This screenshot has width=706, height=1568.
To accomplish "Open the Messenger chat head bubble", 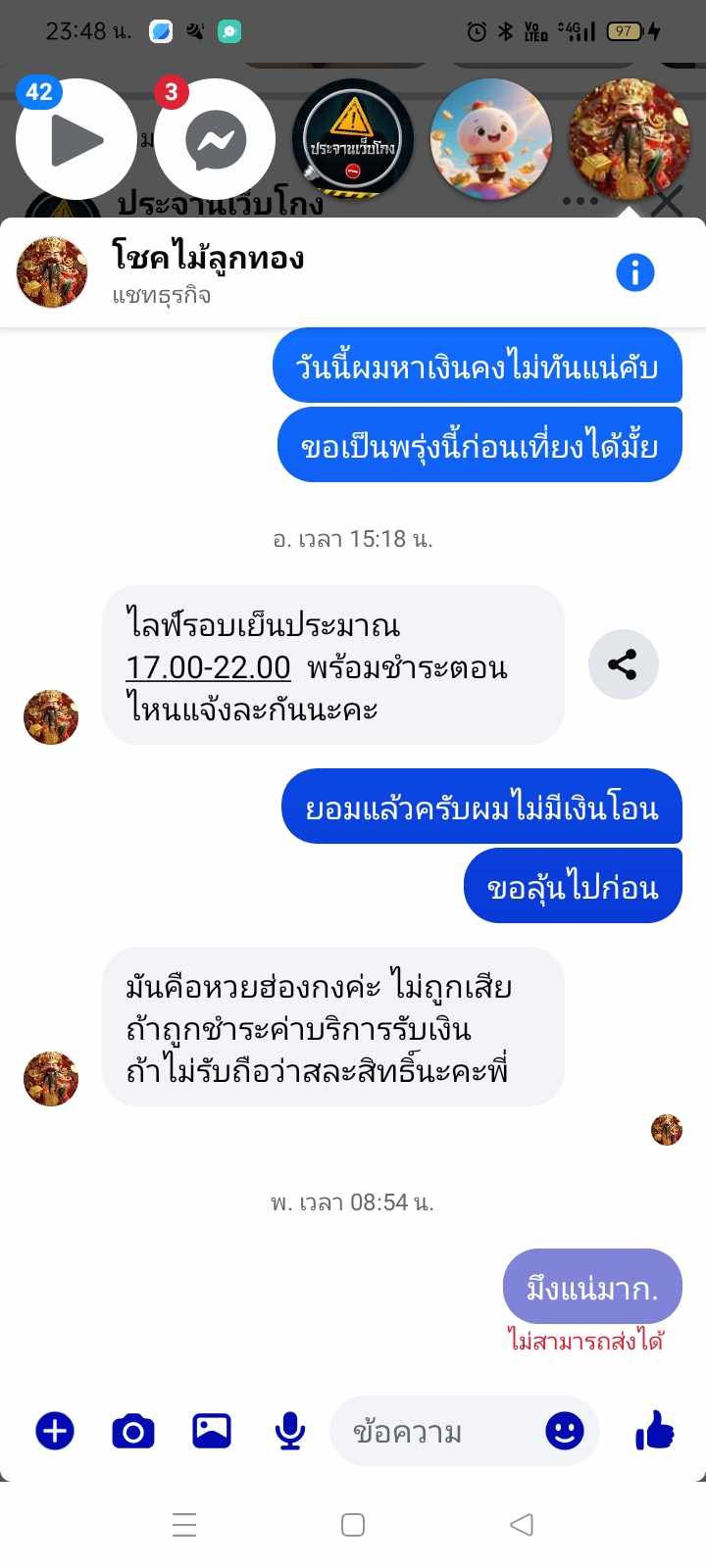I will click(x=215, y=139).
